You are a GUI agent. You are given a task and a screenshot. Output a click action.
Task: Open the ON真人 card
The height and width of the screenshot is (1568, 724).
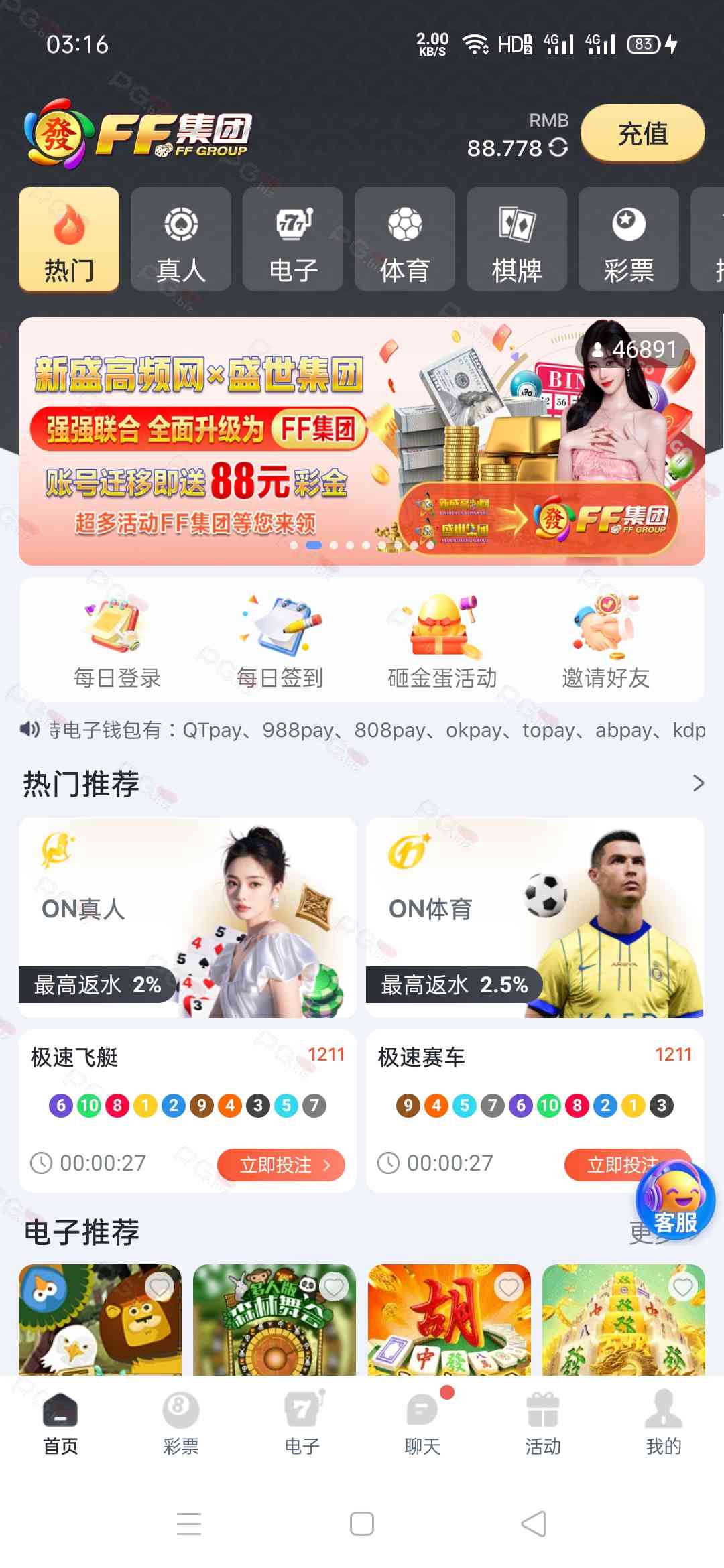point(188,917)
